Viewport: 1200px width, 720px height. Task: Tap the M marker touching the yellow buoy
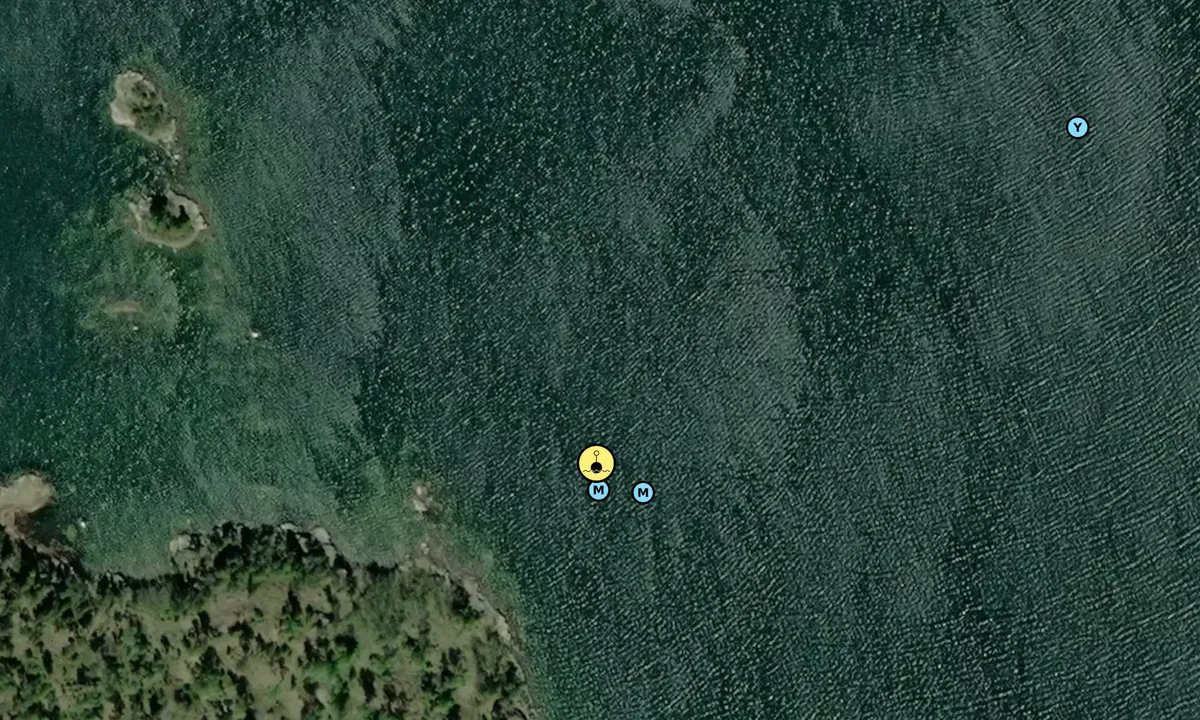[598, 491]
